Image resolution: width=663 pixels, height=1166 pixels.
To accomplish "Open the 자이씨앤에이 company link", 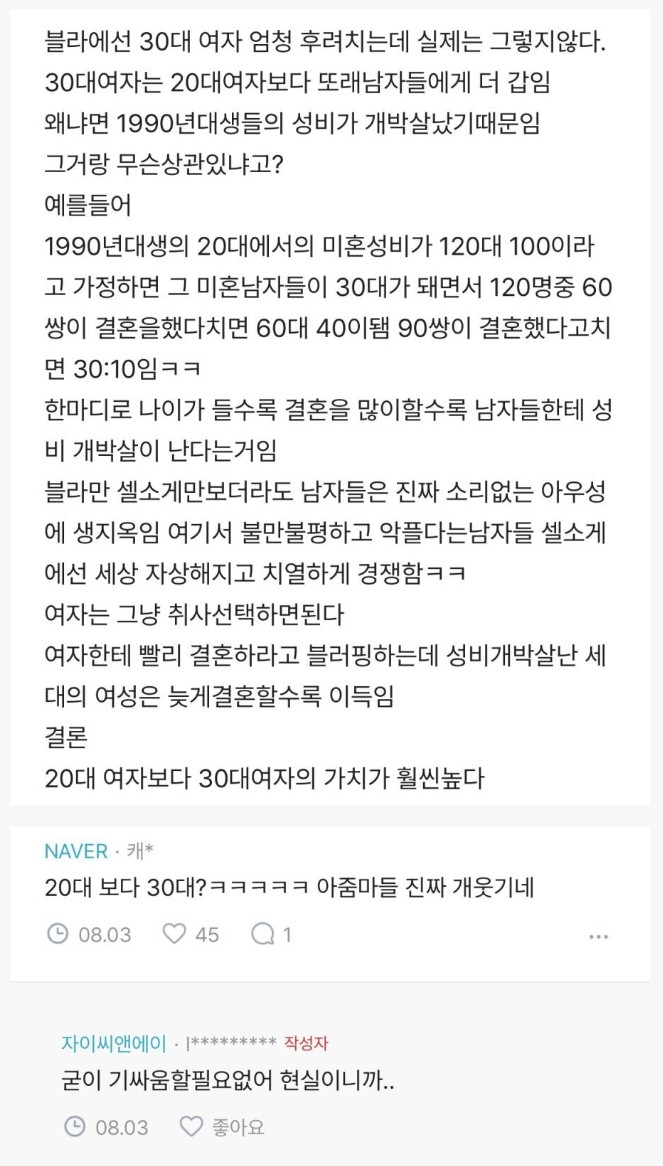I will [x=113, y=1043].
